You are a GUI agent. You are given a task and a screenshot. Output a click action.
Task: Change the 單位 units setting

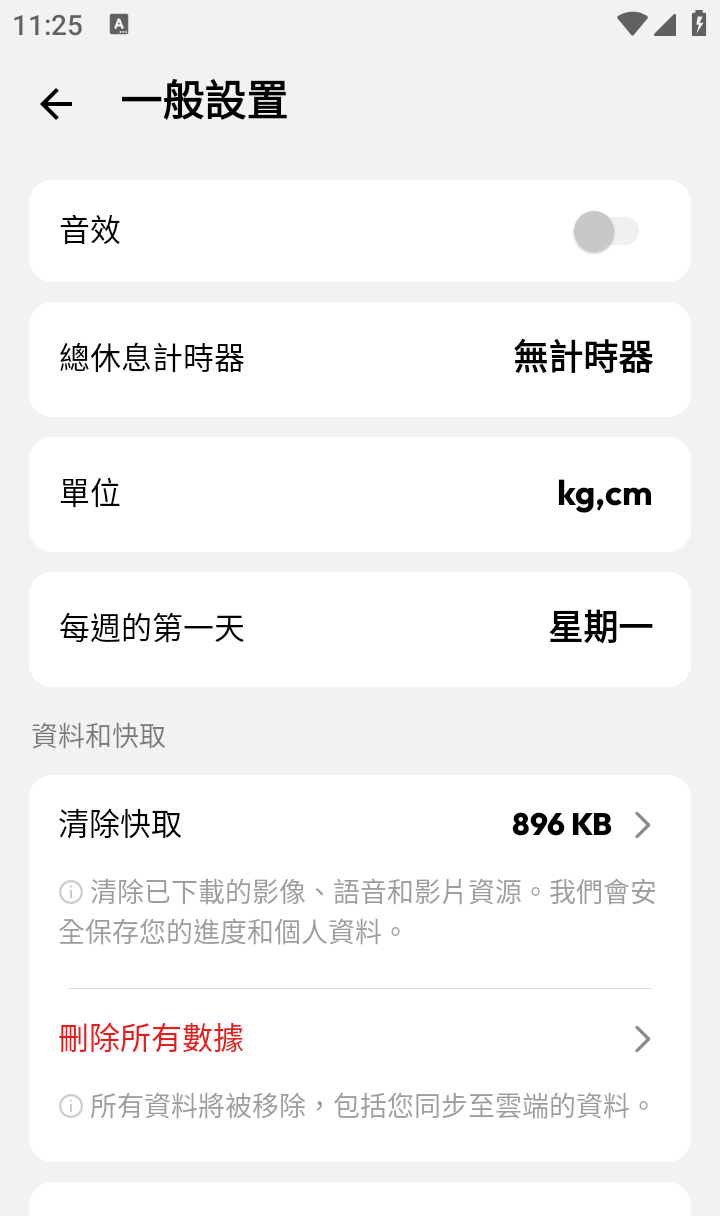(x=360, y=494)
